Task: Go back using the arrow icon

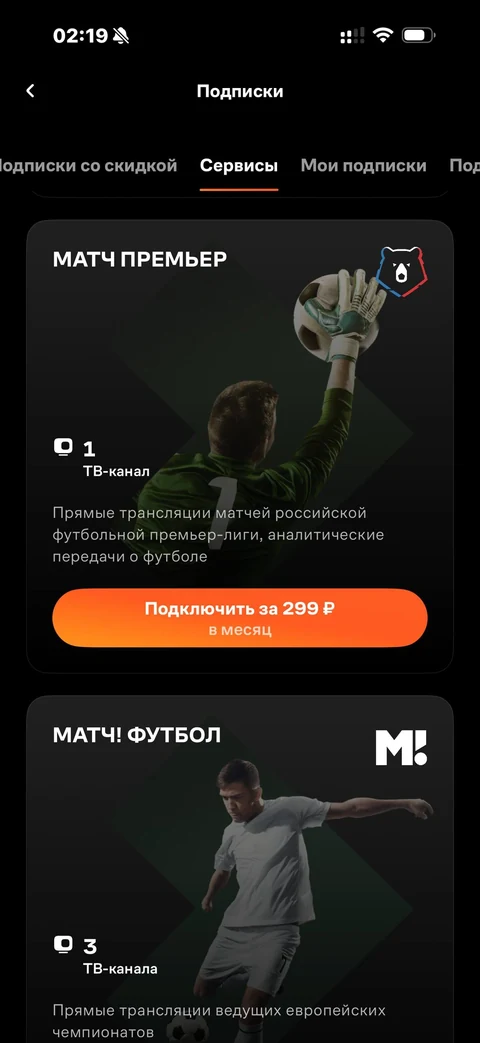Action: pos(30,91)
